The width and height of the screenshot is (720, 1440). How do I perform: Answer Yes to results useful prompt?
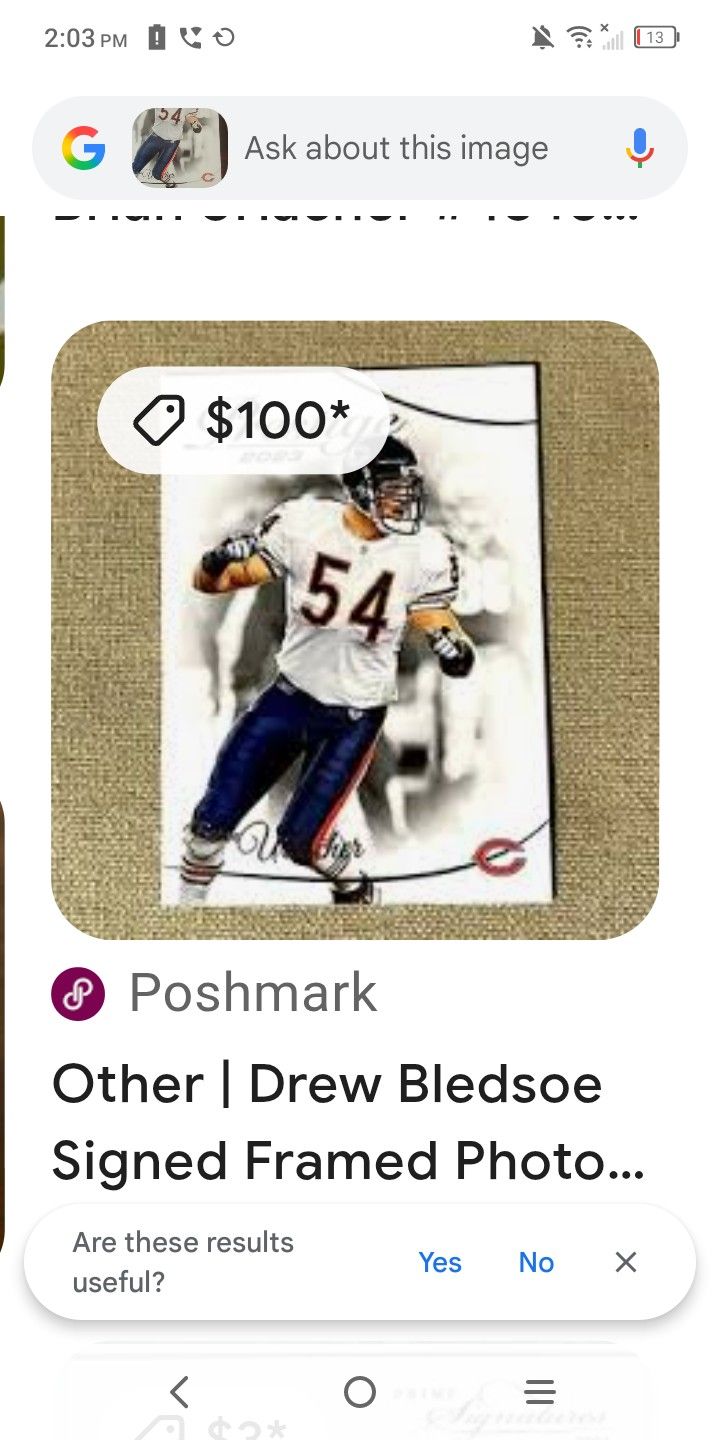(x=440, y=1262)
